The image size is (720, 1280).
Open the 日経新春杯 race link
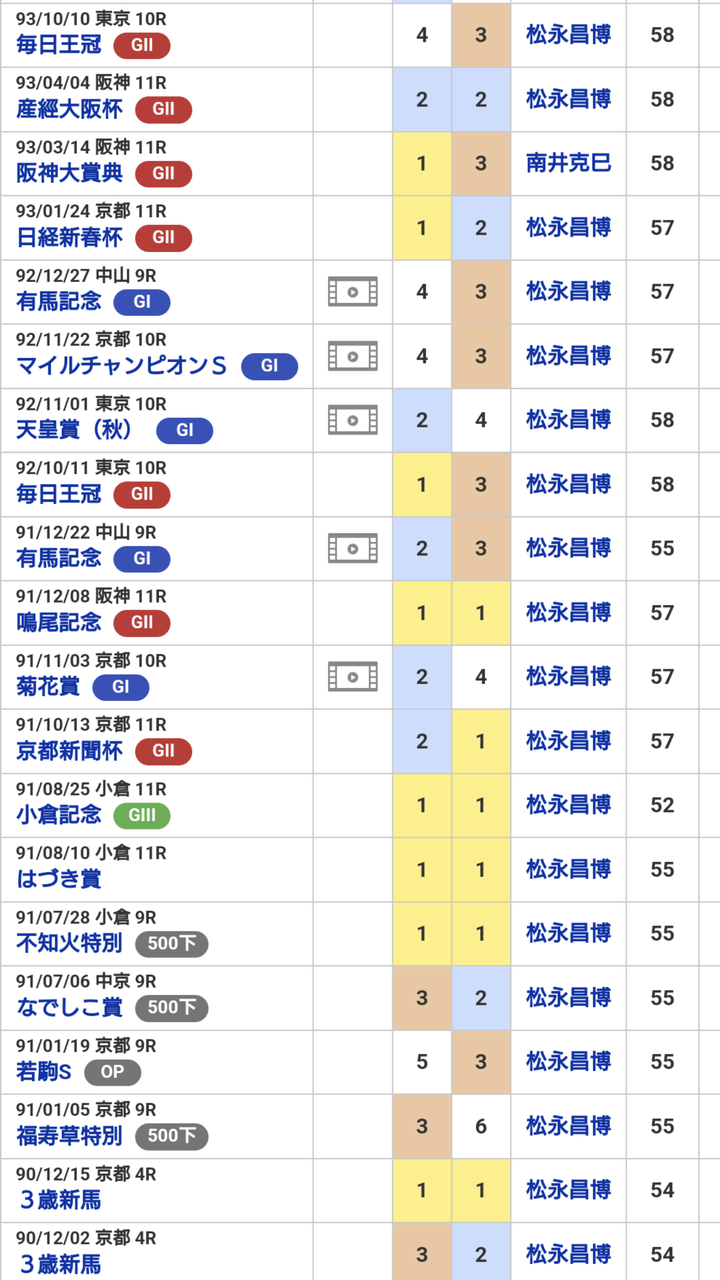tap(69, 237)
